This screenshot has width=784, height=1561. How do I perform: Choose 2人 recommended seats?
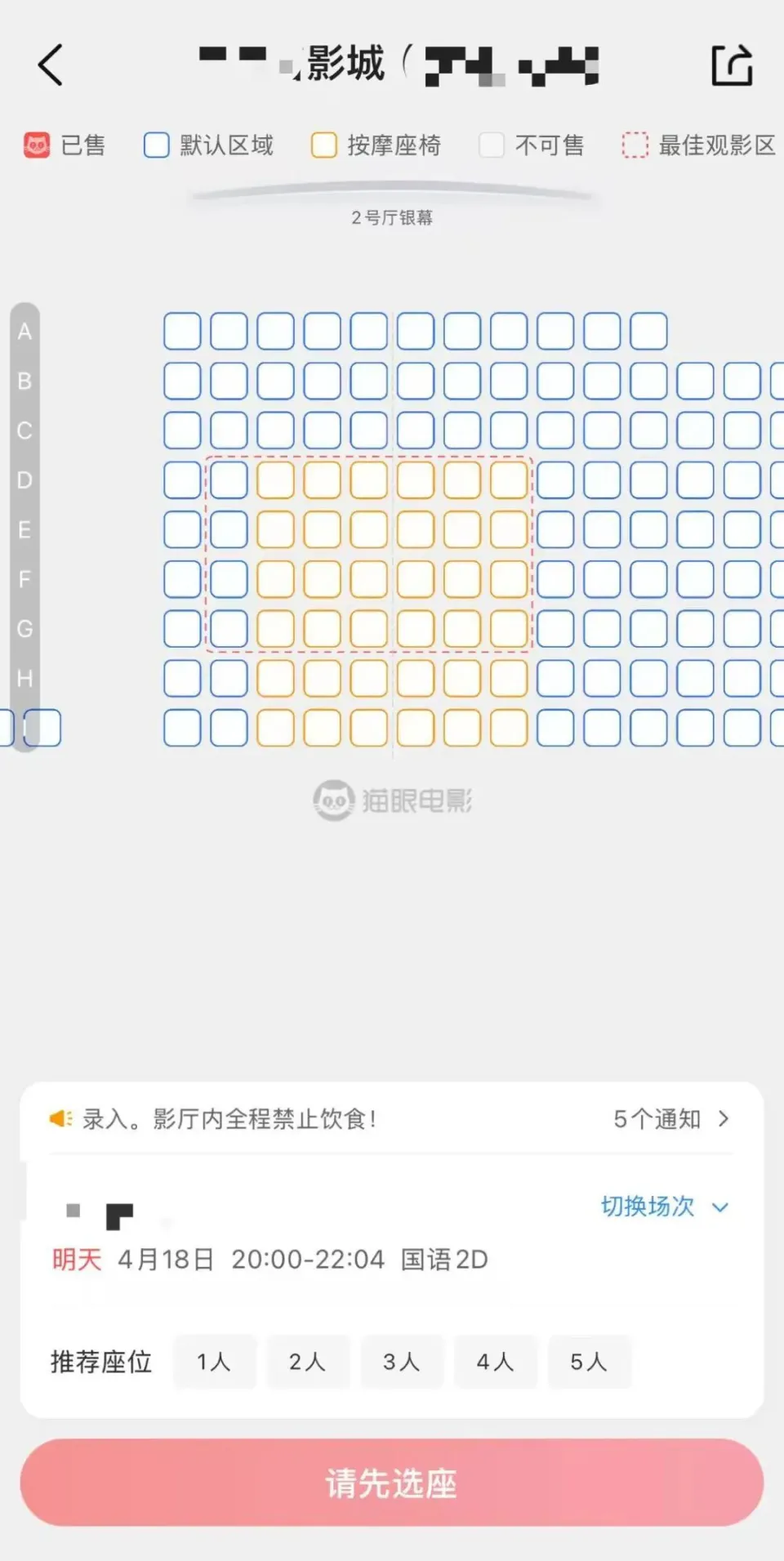(x=308, y=1362)
